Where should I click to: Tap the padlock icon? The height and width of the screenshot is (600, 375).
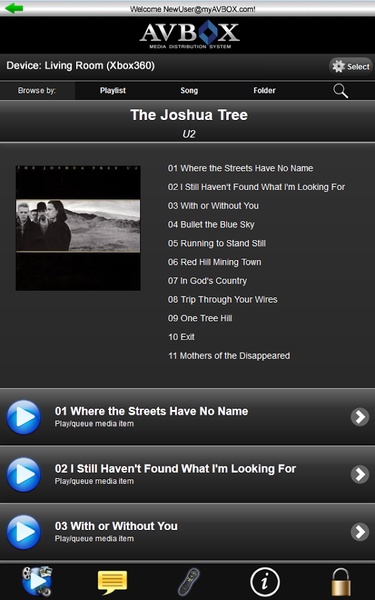pos(341,582)
